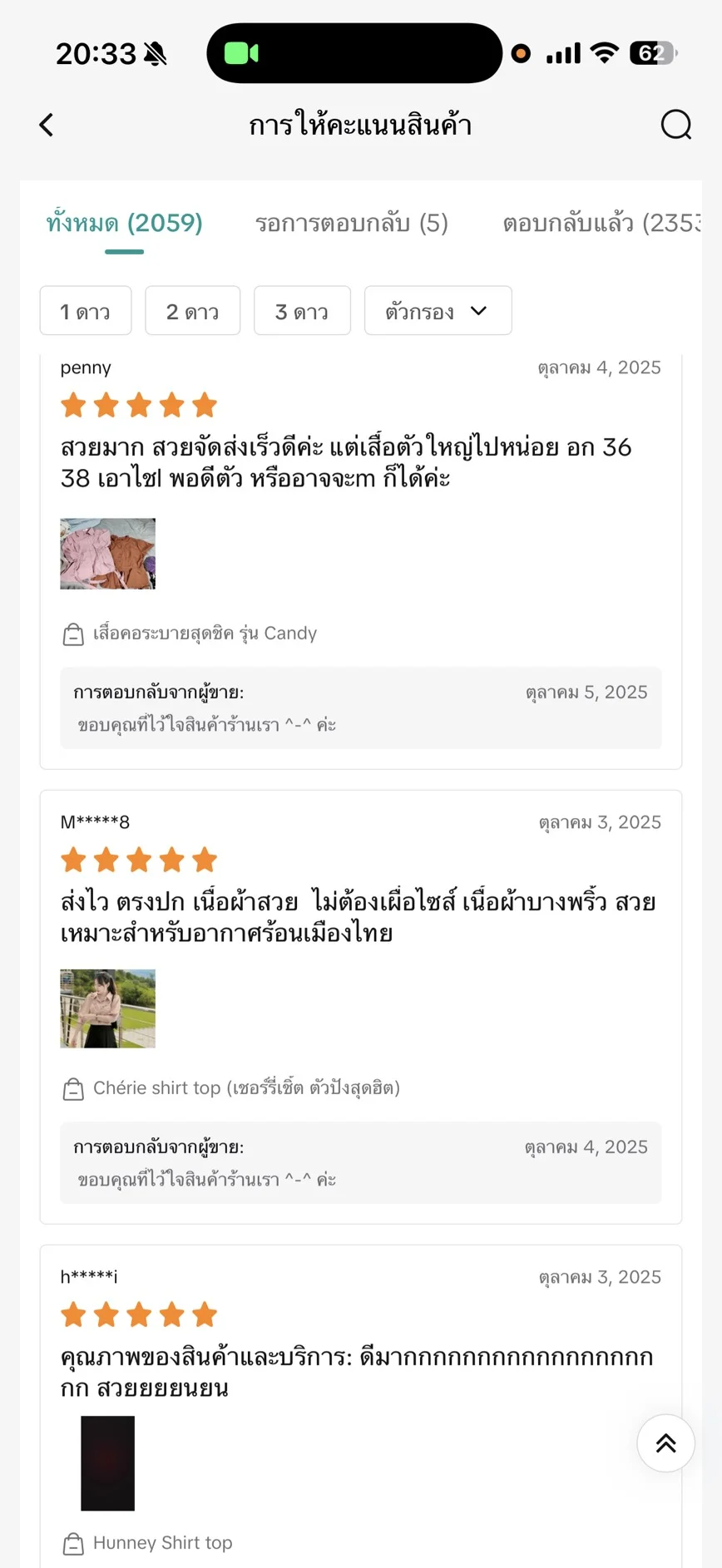Tap the battery indicator showing 62 percent
This screenshot has height=1568, width=722.
[x=654, y=52]
